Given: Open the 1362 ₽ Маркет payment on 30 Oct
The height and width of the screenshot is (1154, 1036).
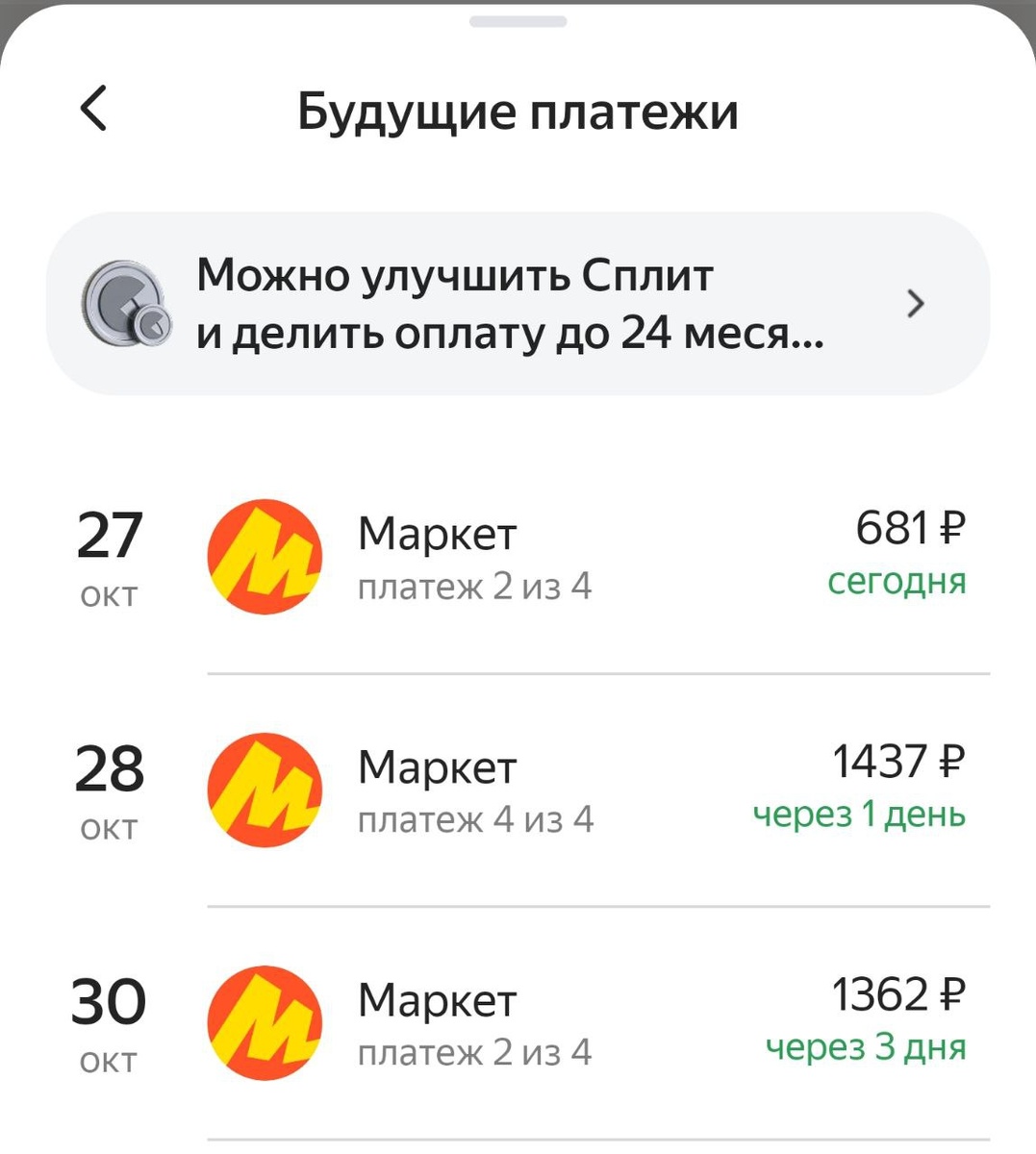Looking at the screenshot, I should pyautogui.click(x=518, y=1024).
